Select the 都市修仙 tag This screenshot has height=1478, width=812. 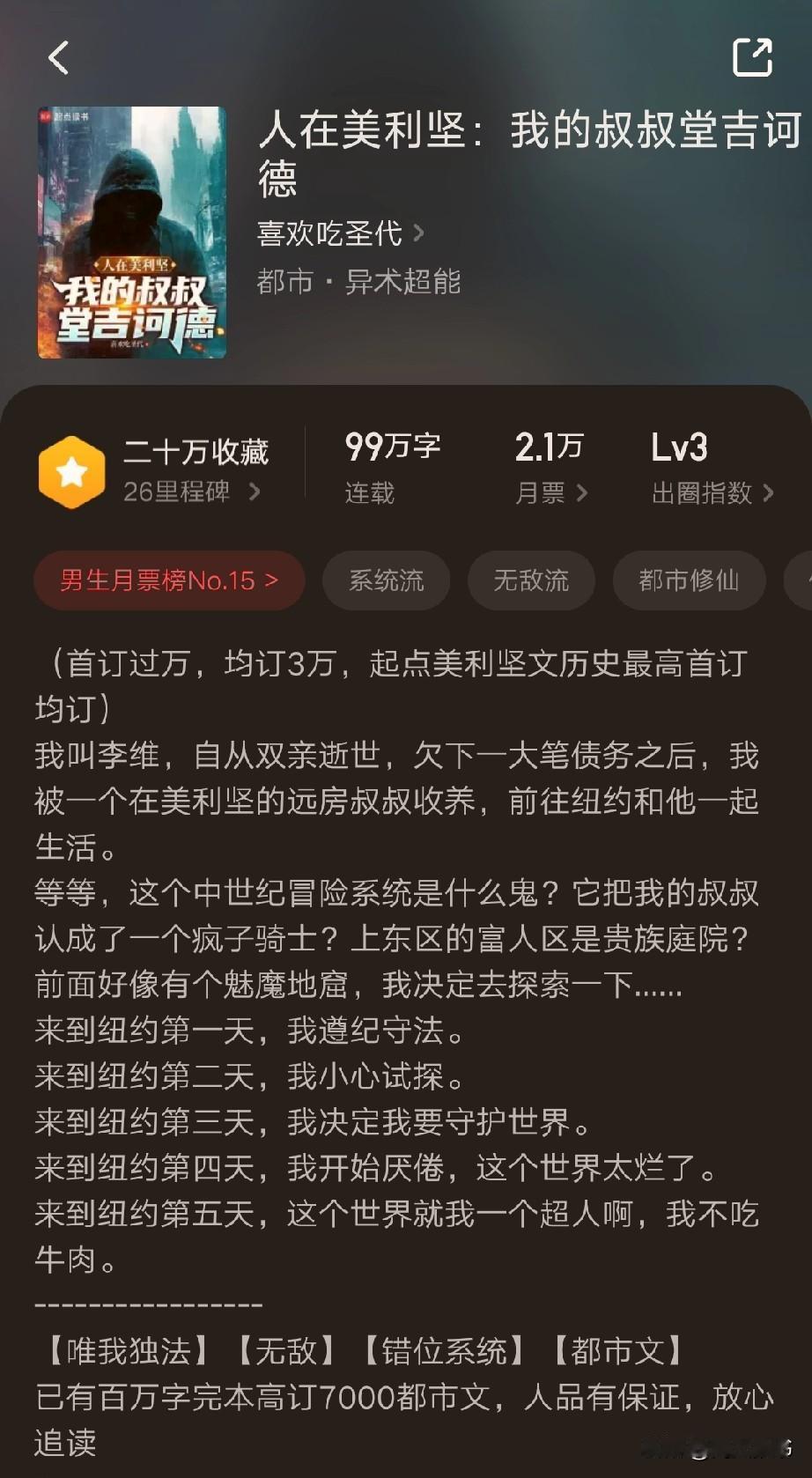689,580
